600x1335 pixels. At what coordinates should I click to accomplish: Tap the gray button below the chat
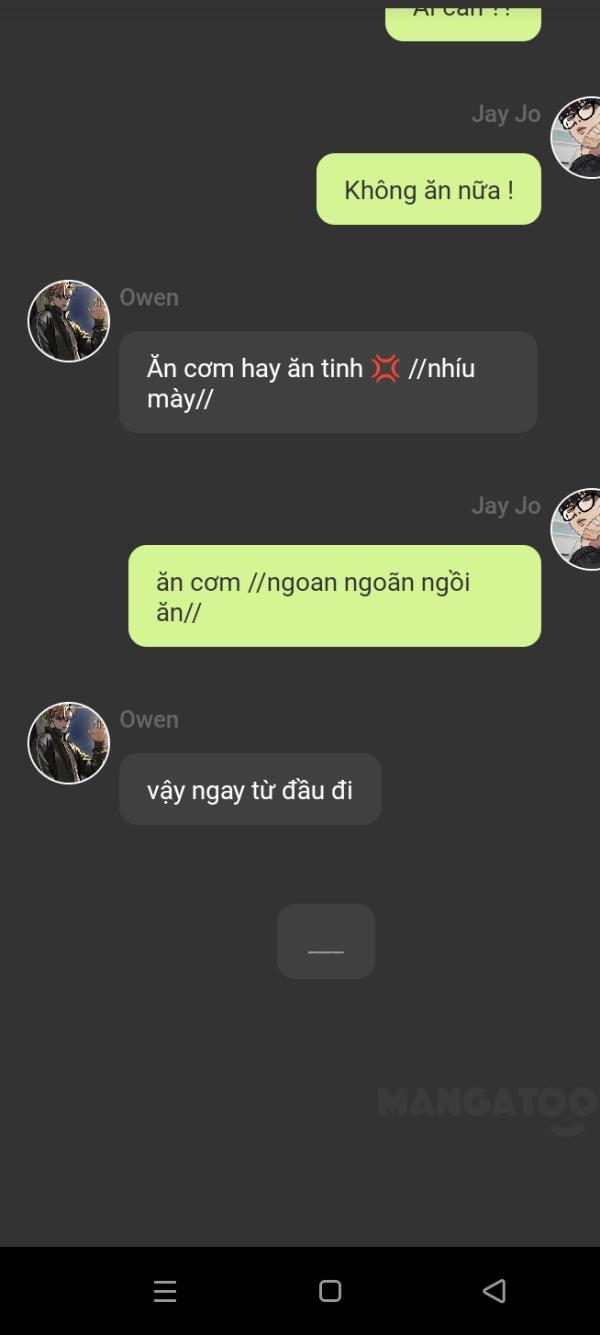(326, 941)
